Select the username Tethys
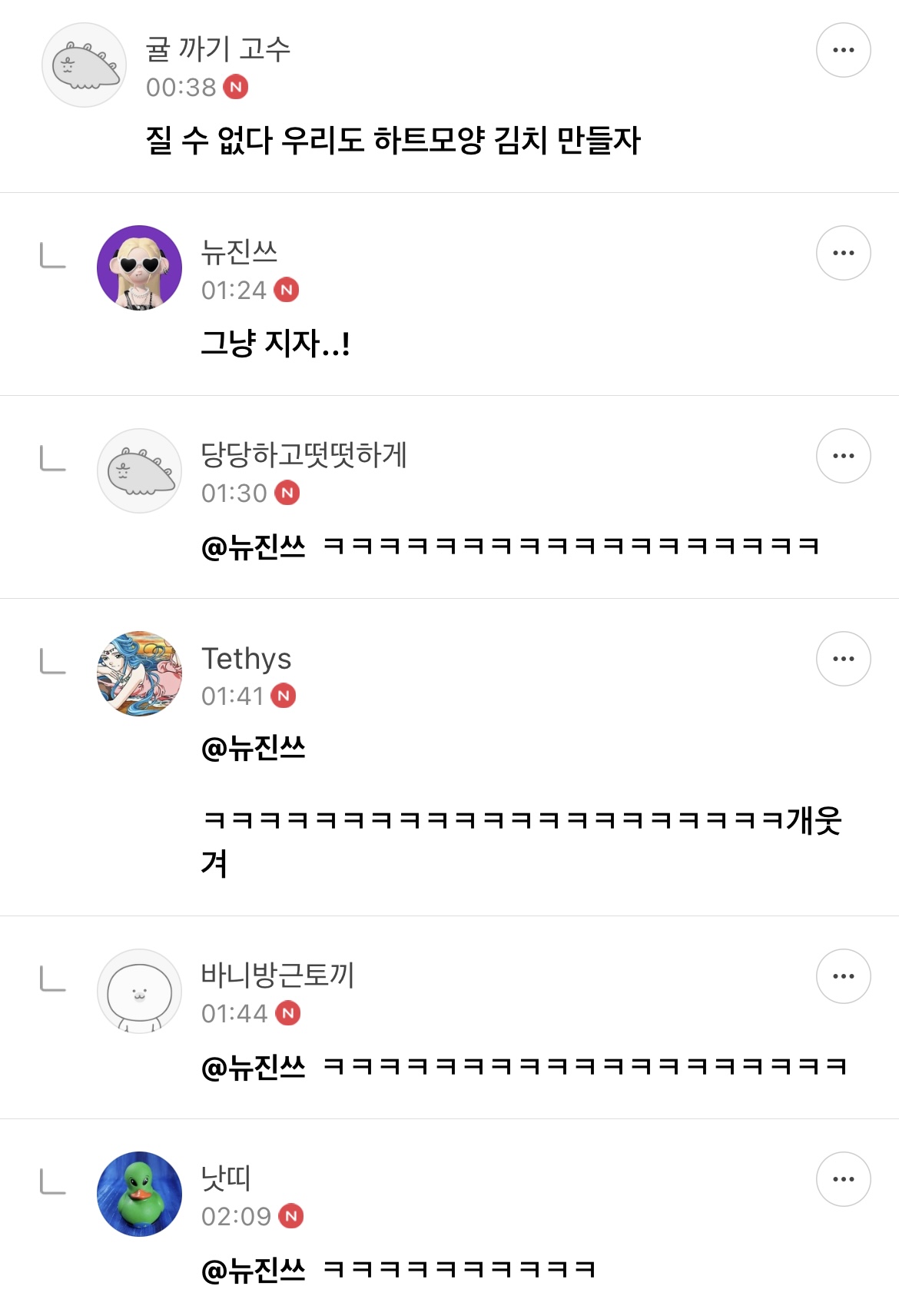 [244, 659]
